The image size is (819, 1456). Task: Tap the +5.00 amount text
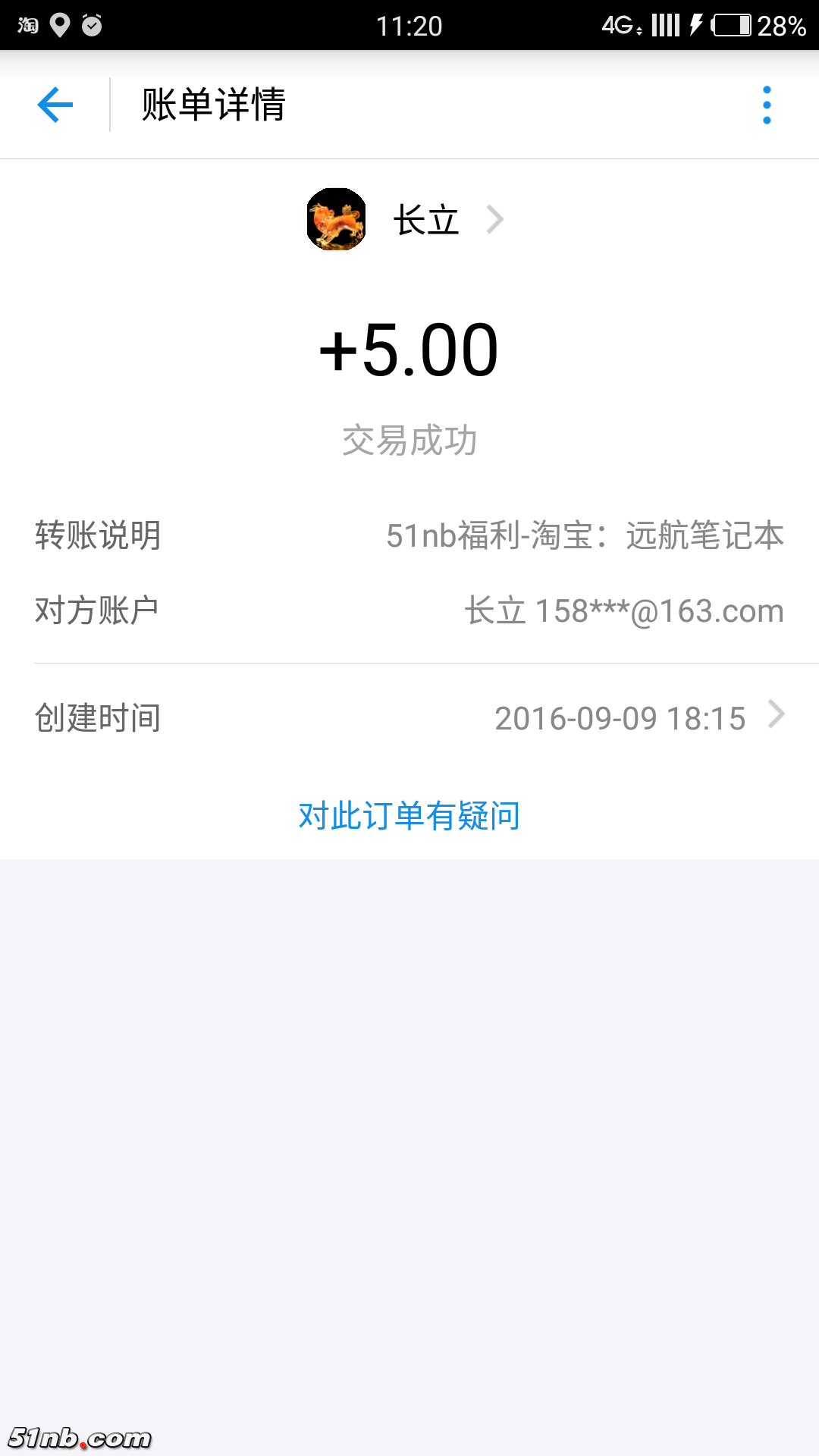click(x=409, y=349)
